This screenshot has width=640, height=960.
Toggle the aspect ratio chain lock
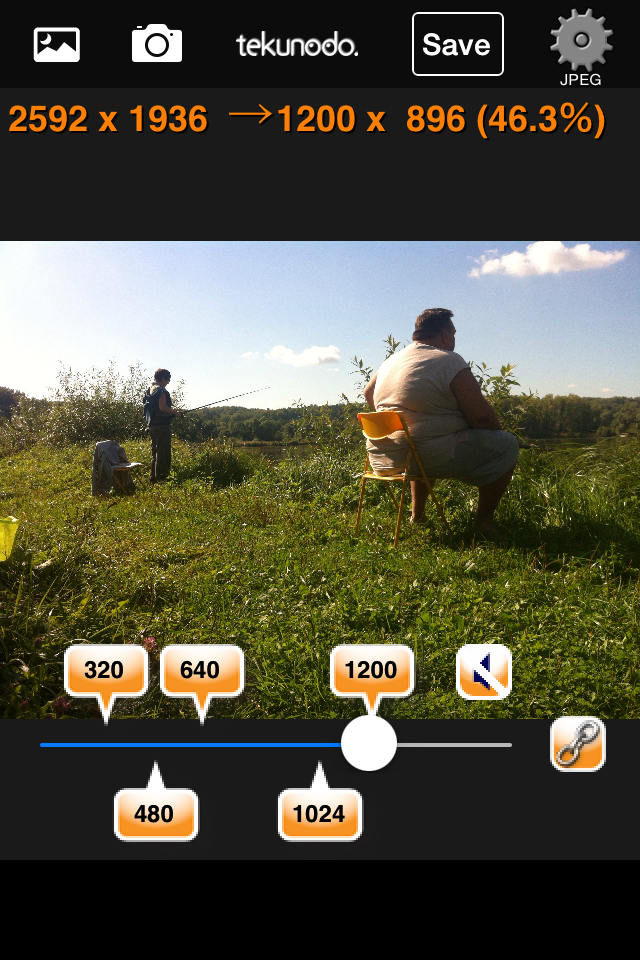(x=578, y=744)
